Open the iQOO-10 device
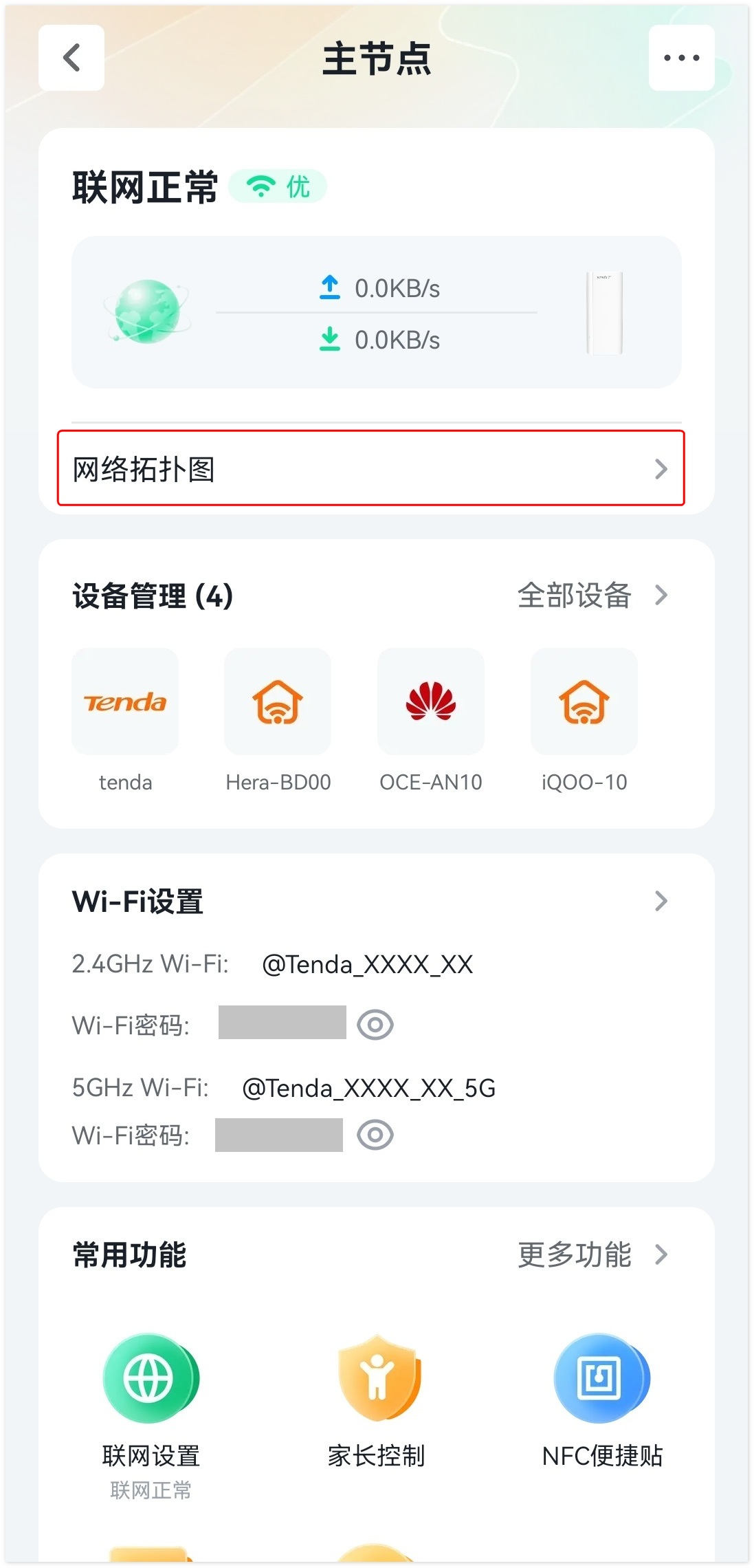This screenshot has width=754, height=1568. point(584,702)
